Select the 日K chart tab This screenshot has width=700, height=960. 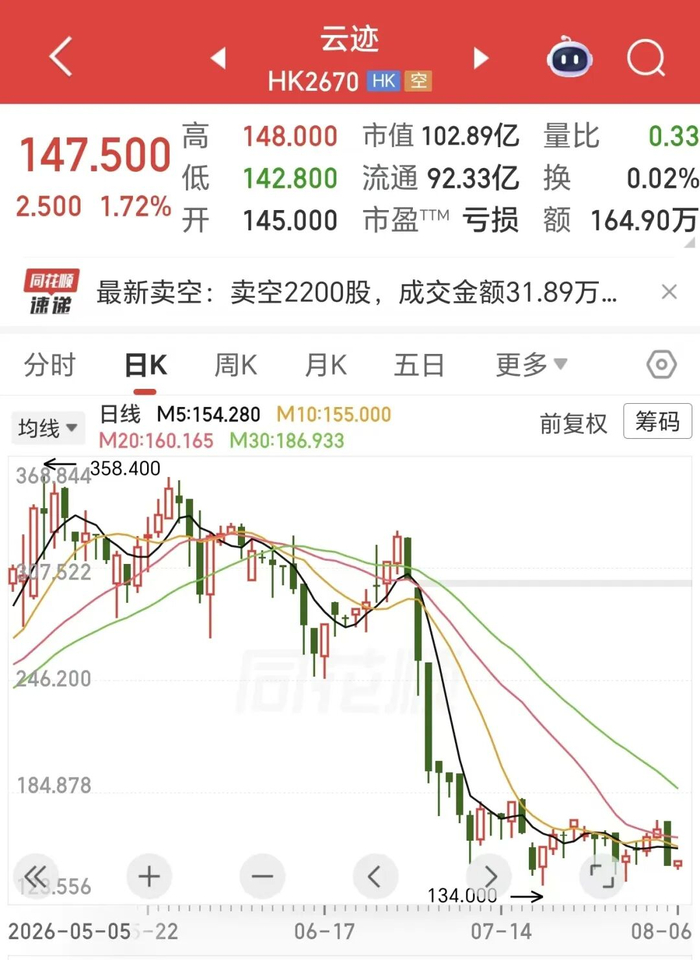(x=146, y=366)
